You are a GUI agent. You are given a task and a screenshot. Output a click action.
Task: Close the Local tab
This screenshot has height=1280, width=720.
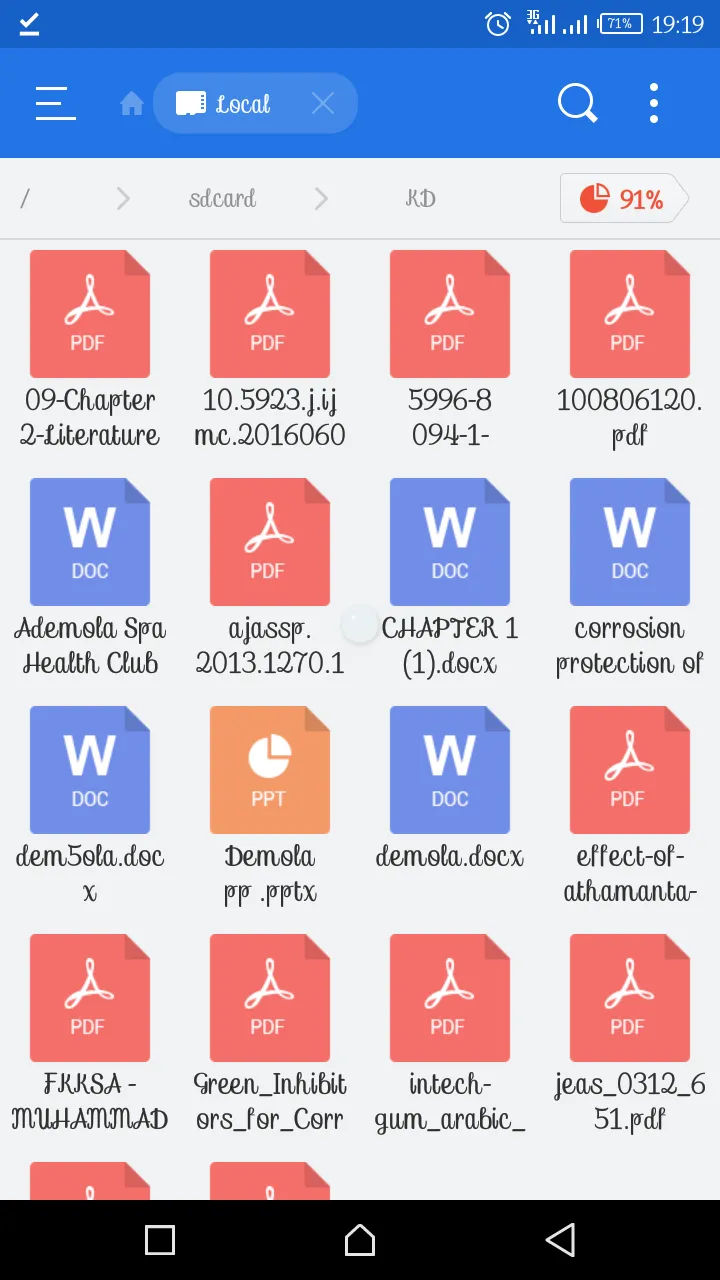click(x=322, y=103)
